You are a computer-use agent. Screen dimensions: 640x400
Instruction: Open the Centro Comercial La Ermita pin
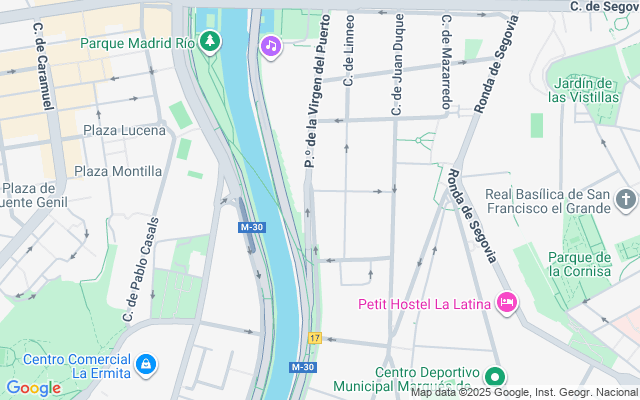[x=146, y=362]
